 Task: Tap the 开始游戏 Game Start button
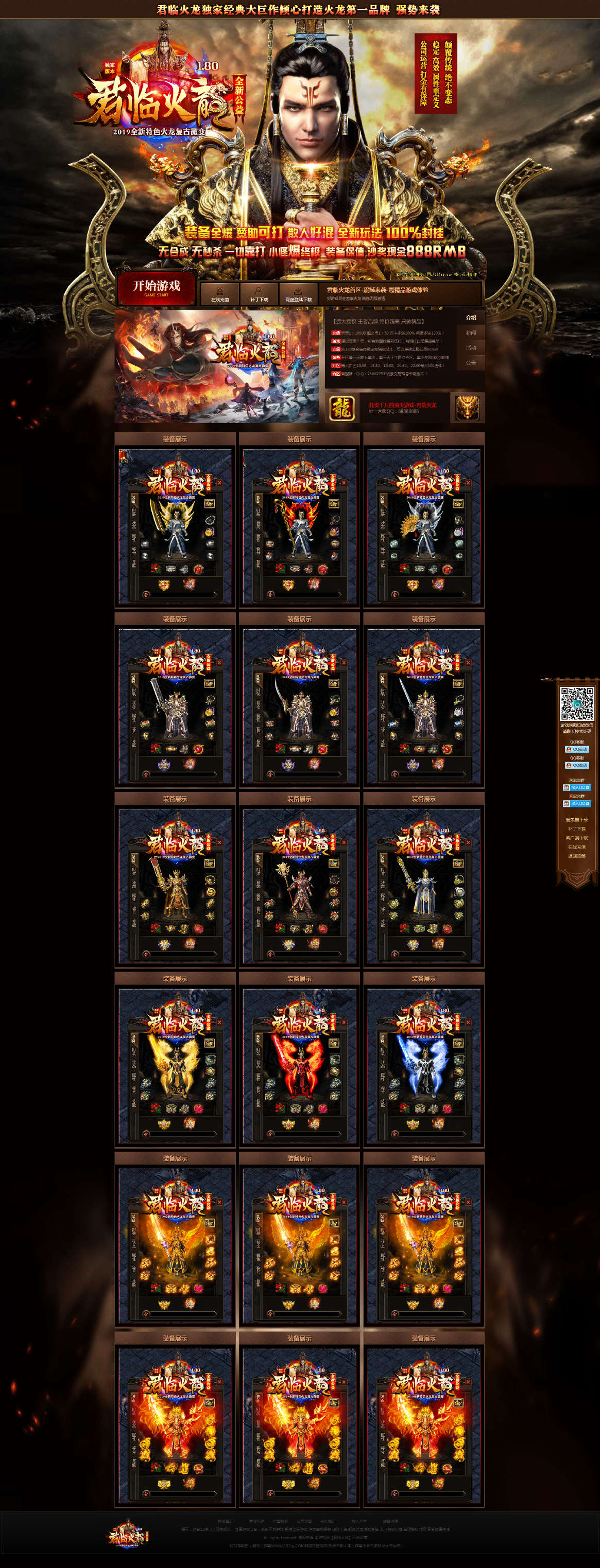click(157, 287)
